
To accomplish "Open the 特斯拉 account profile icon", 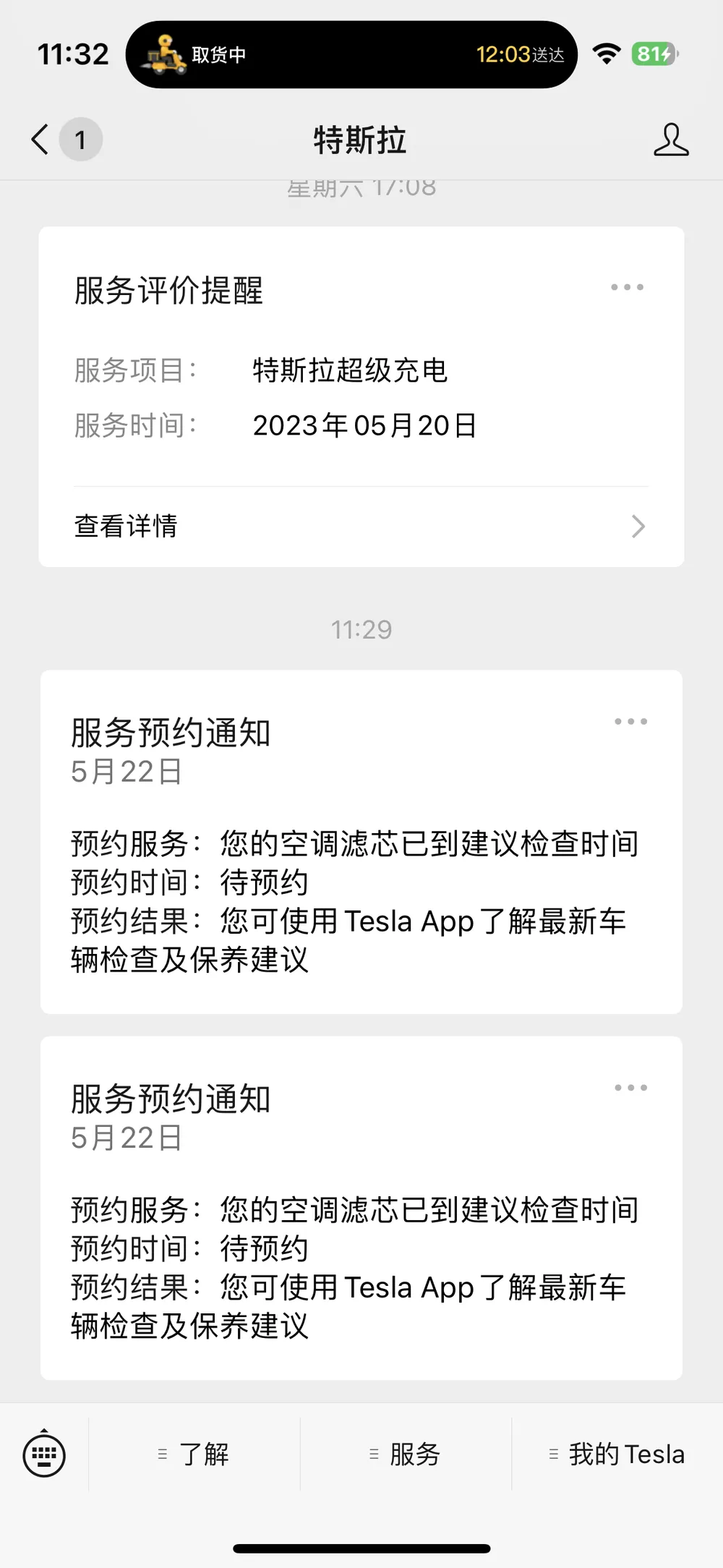I will (671, 139).
